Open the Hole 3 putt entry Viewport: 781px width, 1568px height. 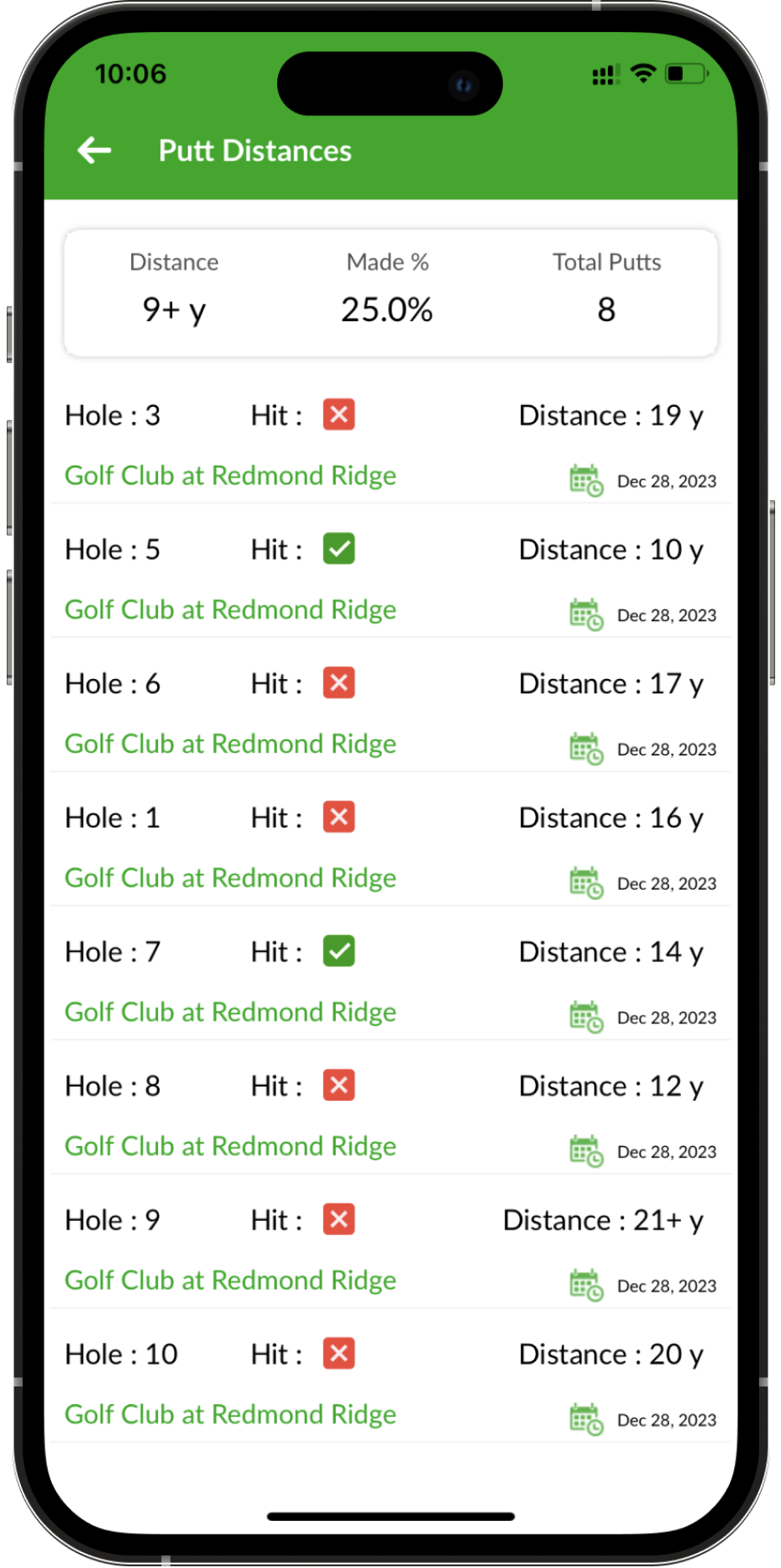pos(390,445)
